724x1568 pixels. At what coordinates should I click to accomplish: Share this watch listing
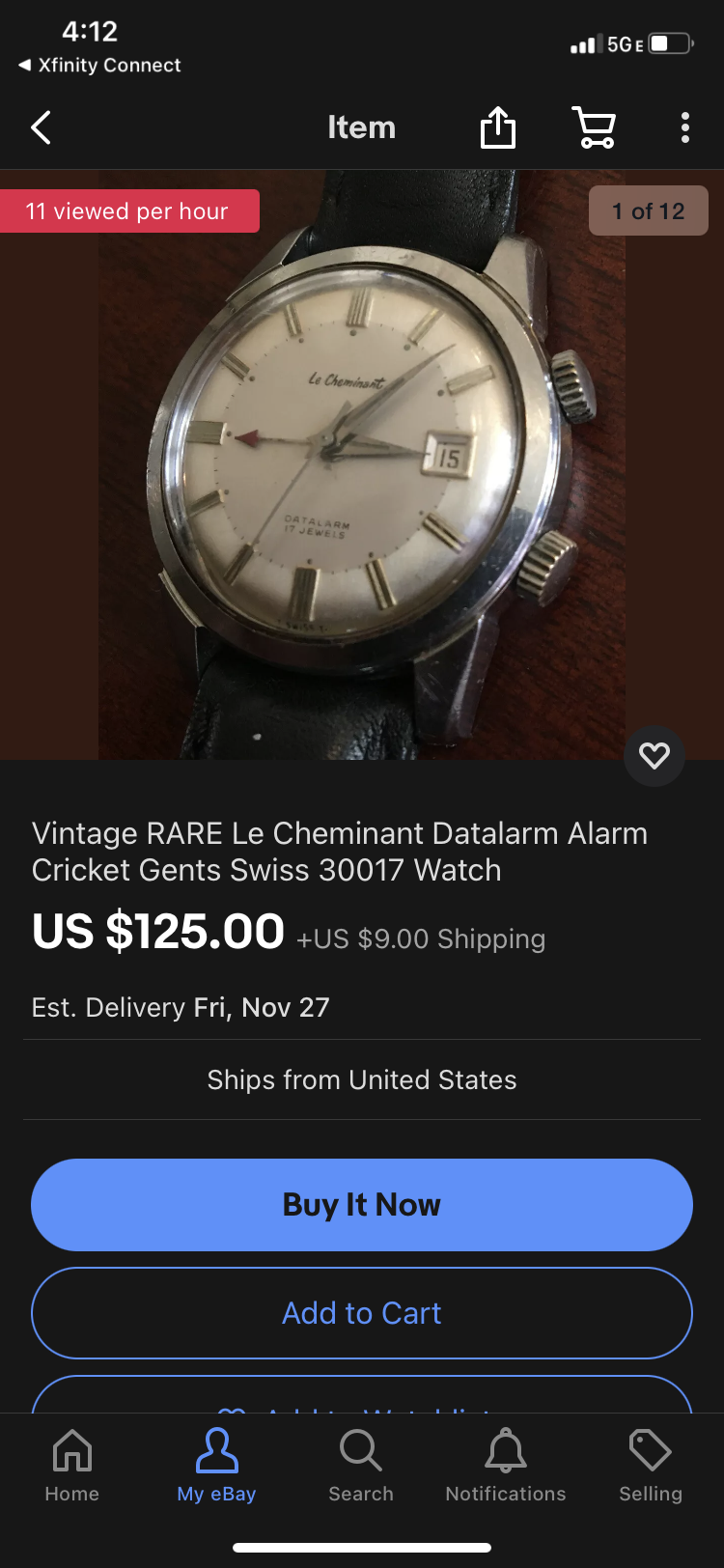coord(498,127)
